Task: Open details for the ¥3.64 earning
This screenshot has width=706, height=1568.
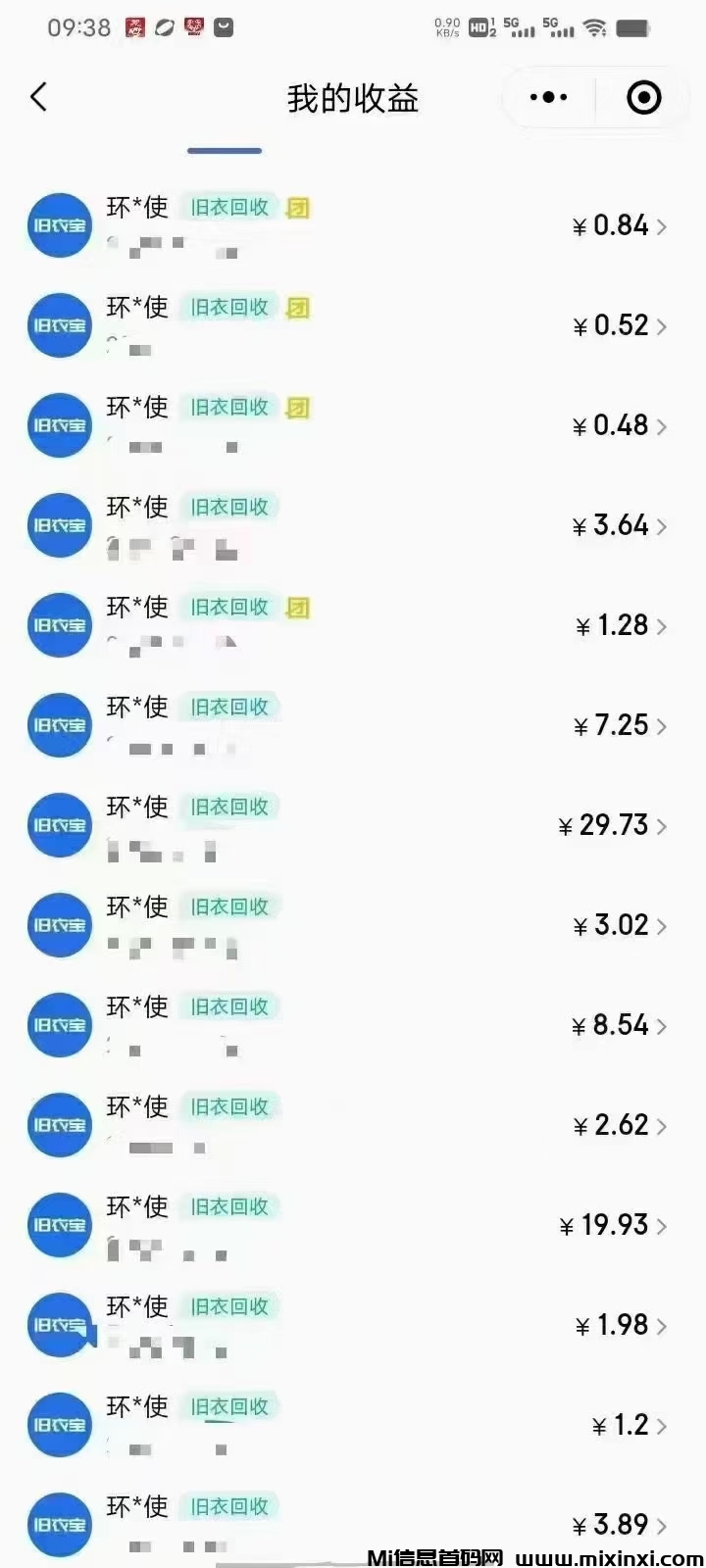Action: click(353, 526)
